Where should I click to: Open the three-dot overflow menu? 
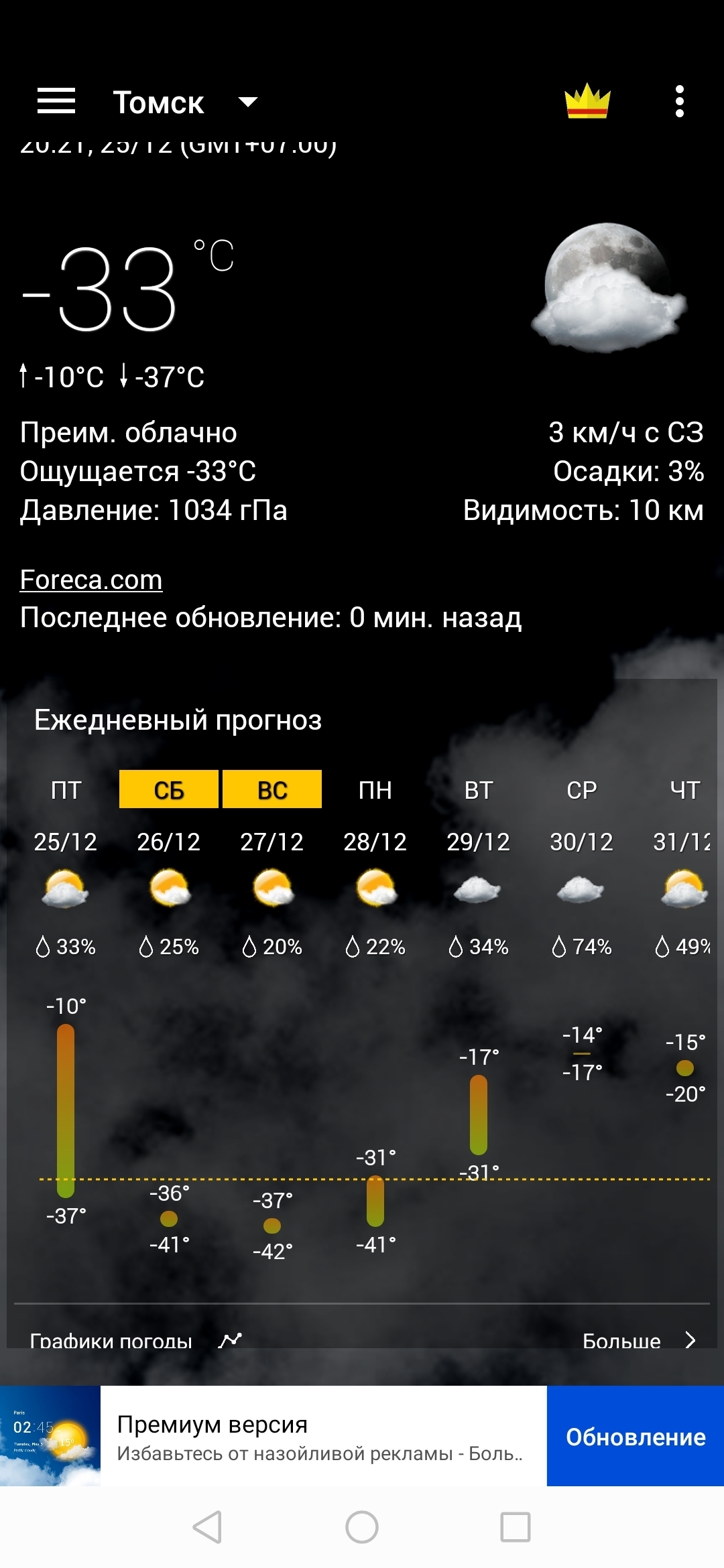pyautogui.click(x=680, y=102)
